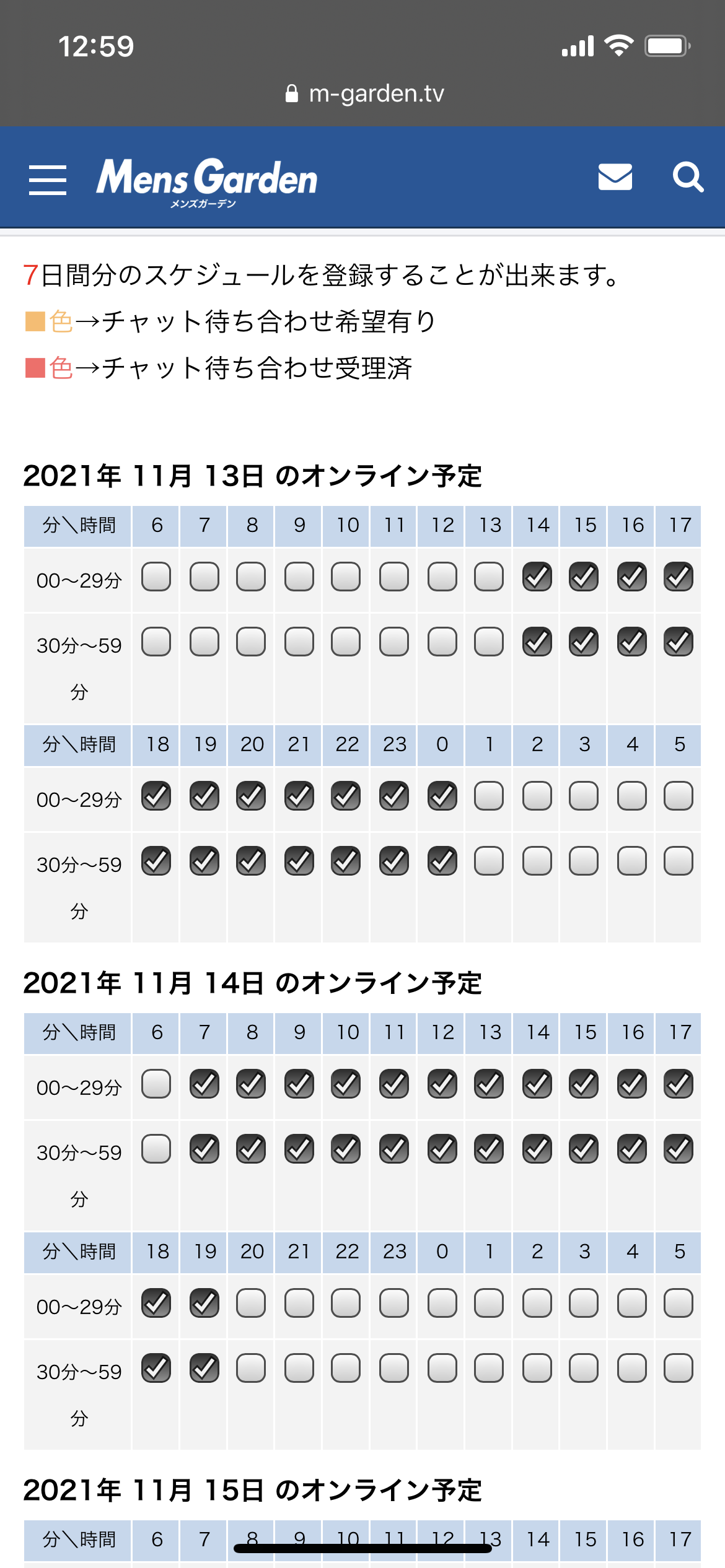Open the mail envelope icon
725x1568 pixels.
tap(615, 177)
